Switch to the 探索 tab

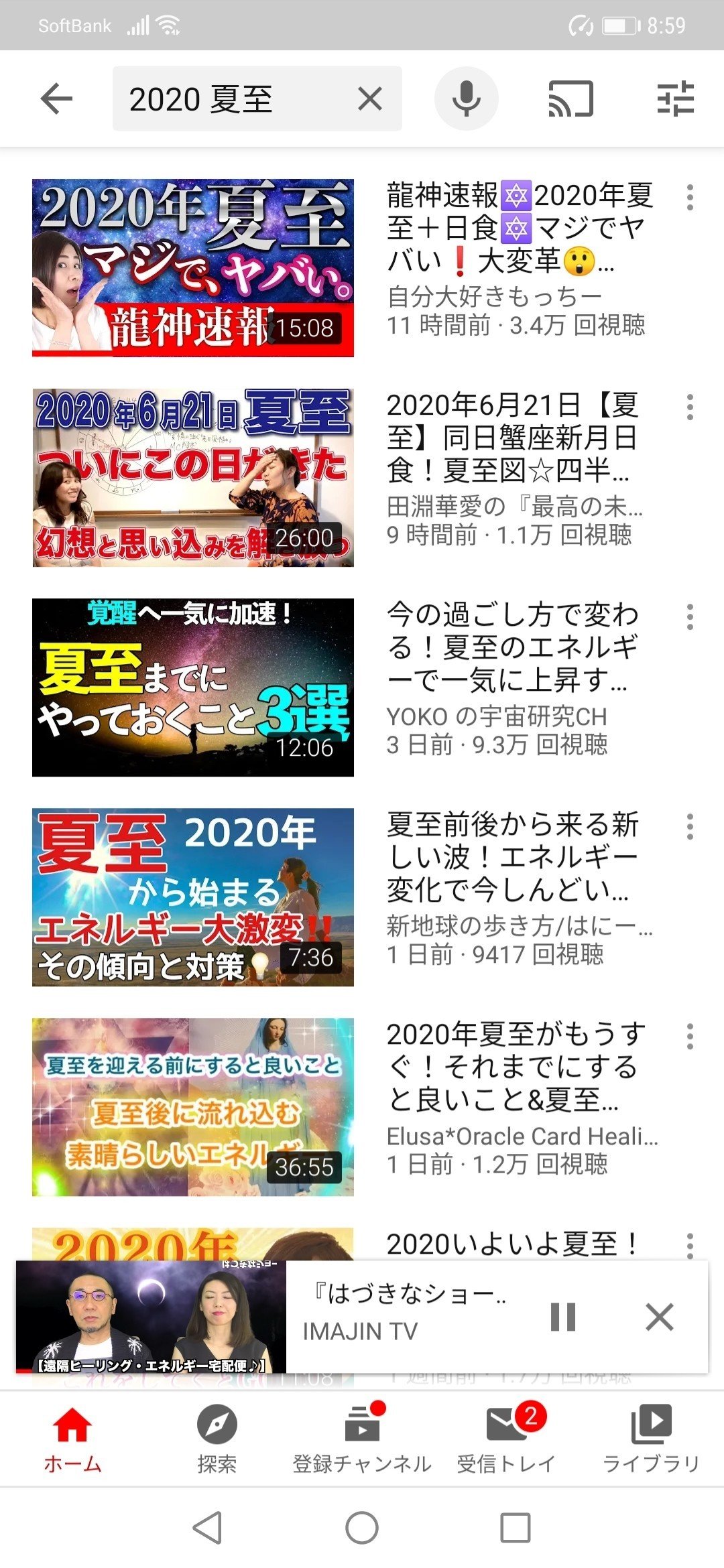217,1438
